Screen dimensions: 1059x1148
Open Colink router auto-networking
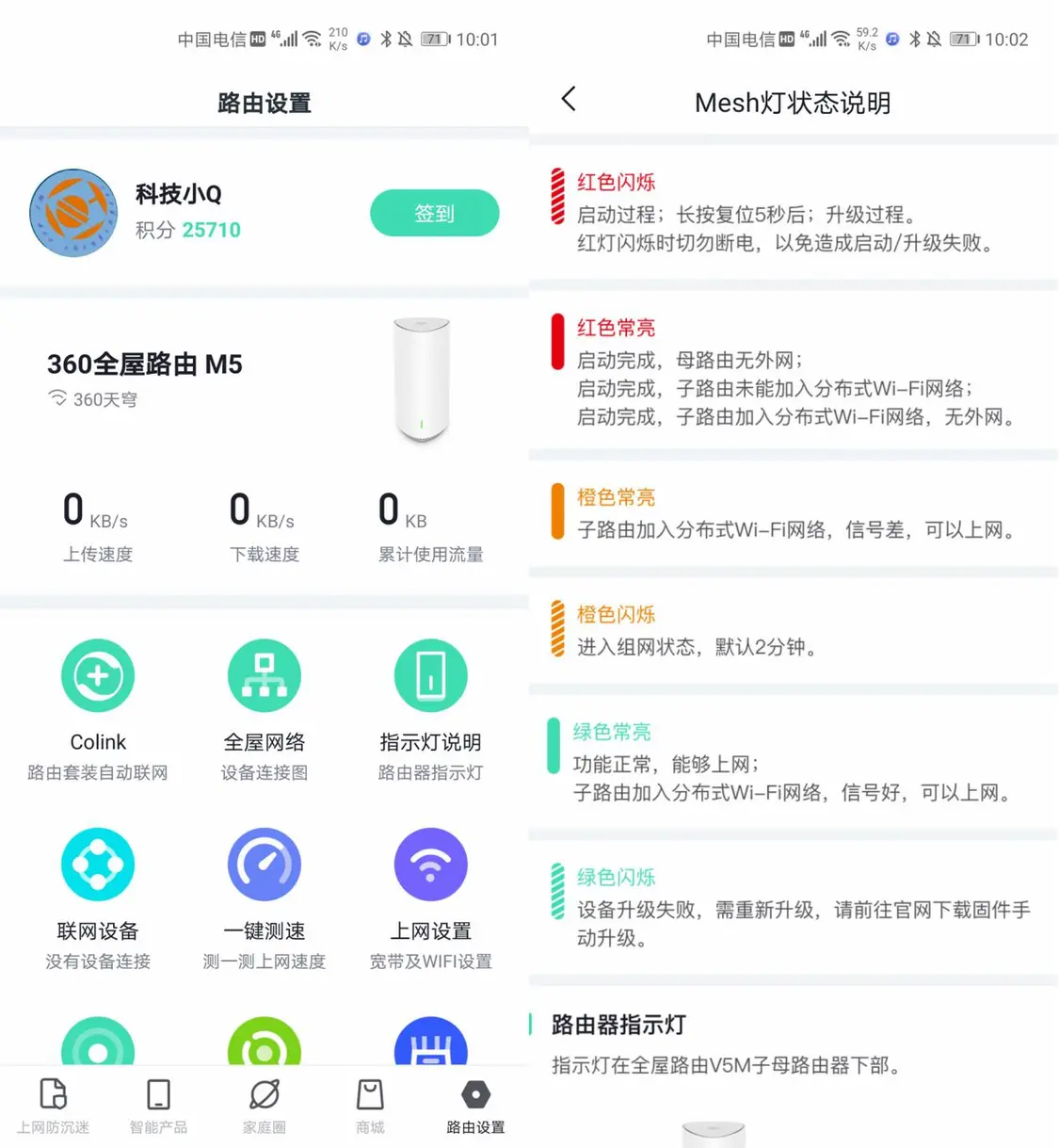(x=98, y=677)
